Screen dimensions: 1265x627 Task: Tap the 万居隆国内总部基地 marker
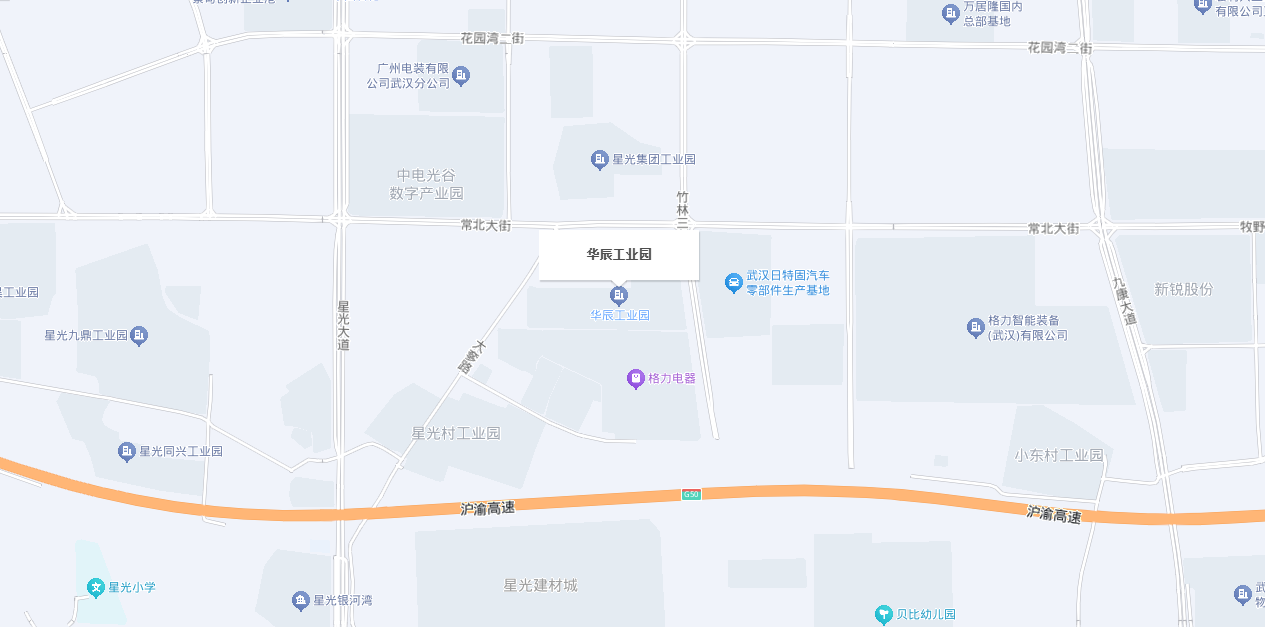pyautogui.click(x=950, y=14)
